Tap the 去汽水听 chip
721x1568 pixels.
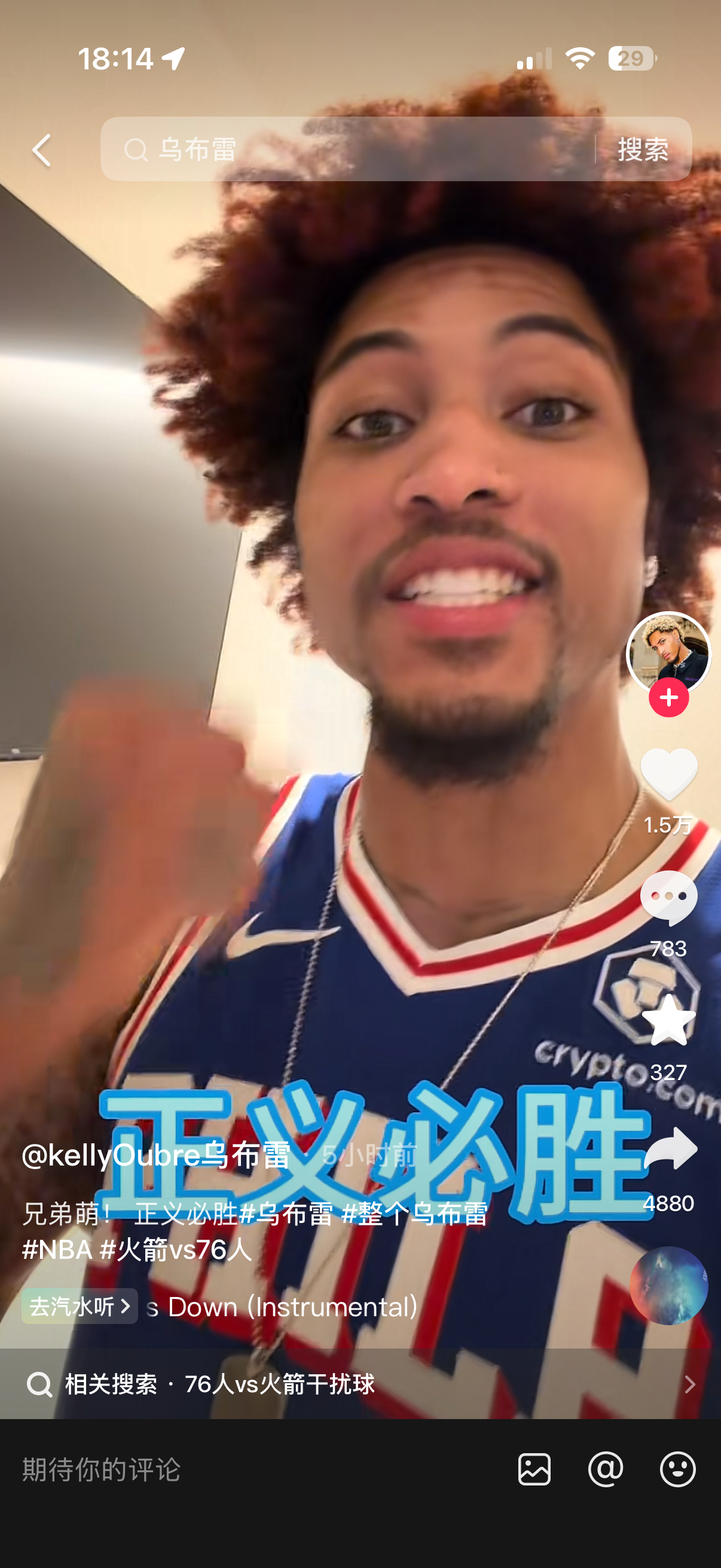[x=79, y=1306]
